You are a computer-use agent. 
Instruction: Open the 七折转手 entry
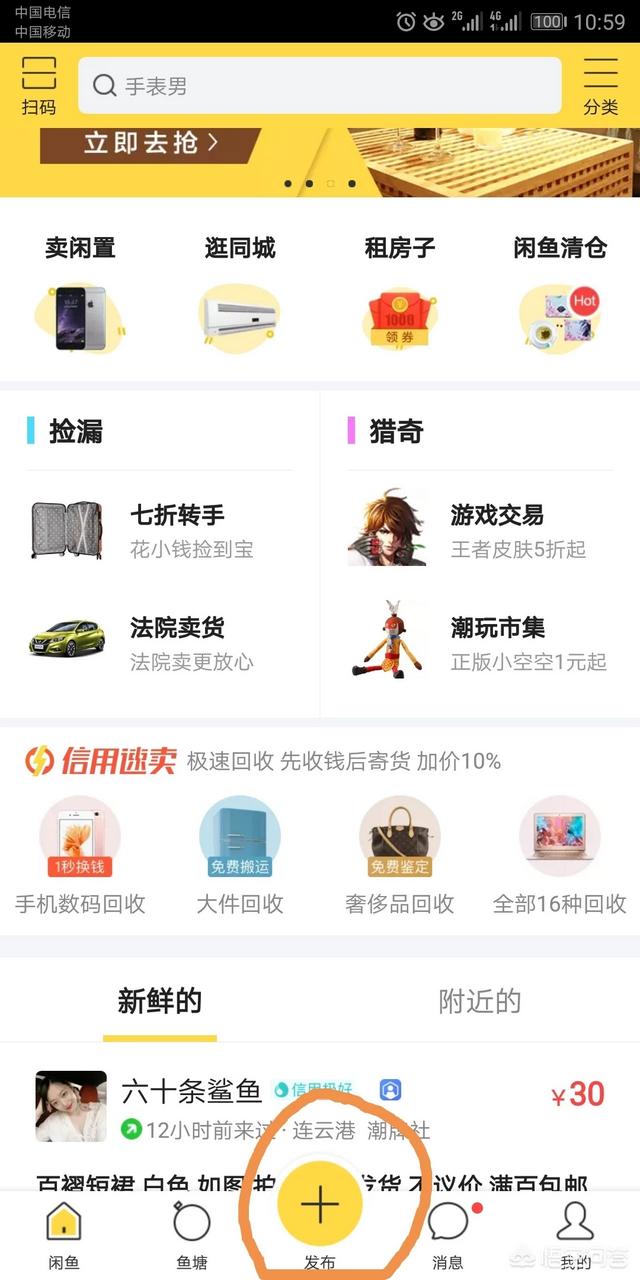[160, 530]
